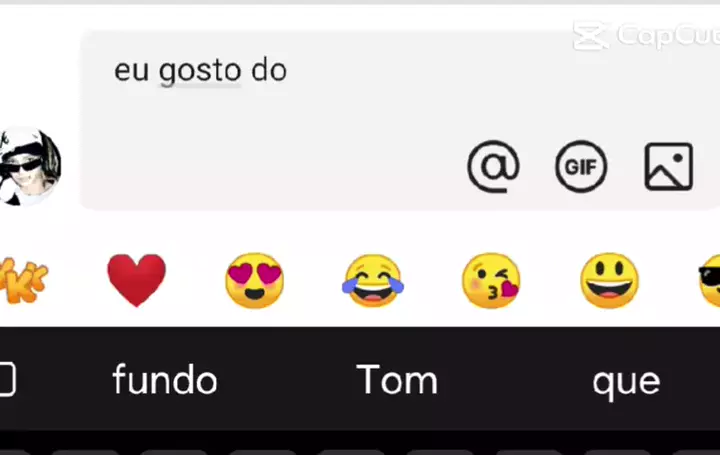Insert the red heart emoji
This screenshot has width=720, height=455.
click(136, 280)
